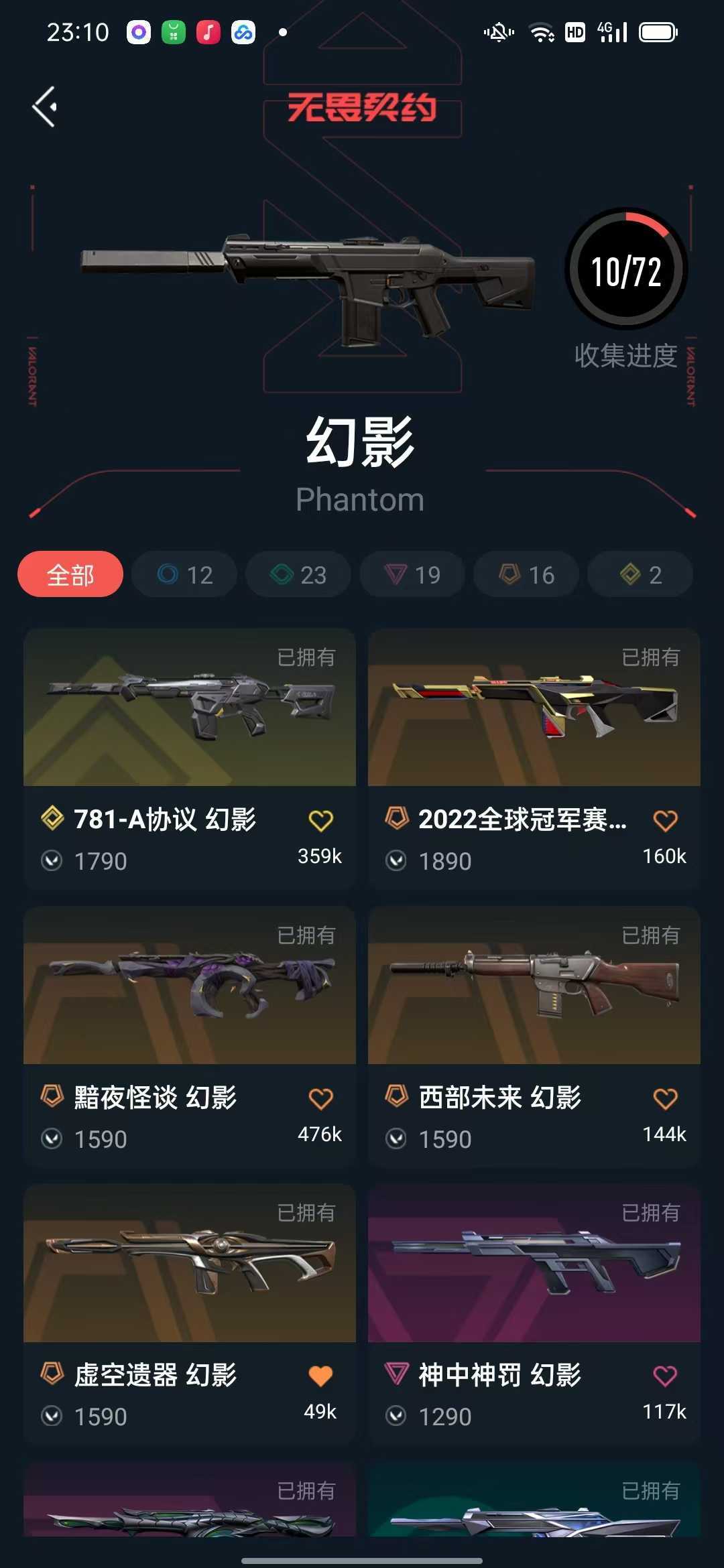Filter skins by the green tier showing 23
Image resolution: width=724 pixels, height=1568 pixels.
298,574
